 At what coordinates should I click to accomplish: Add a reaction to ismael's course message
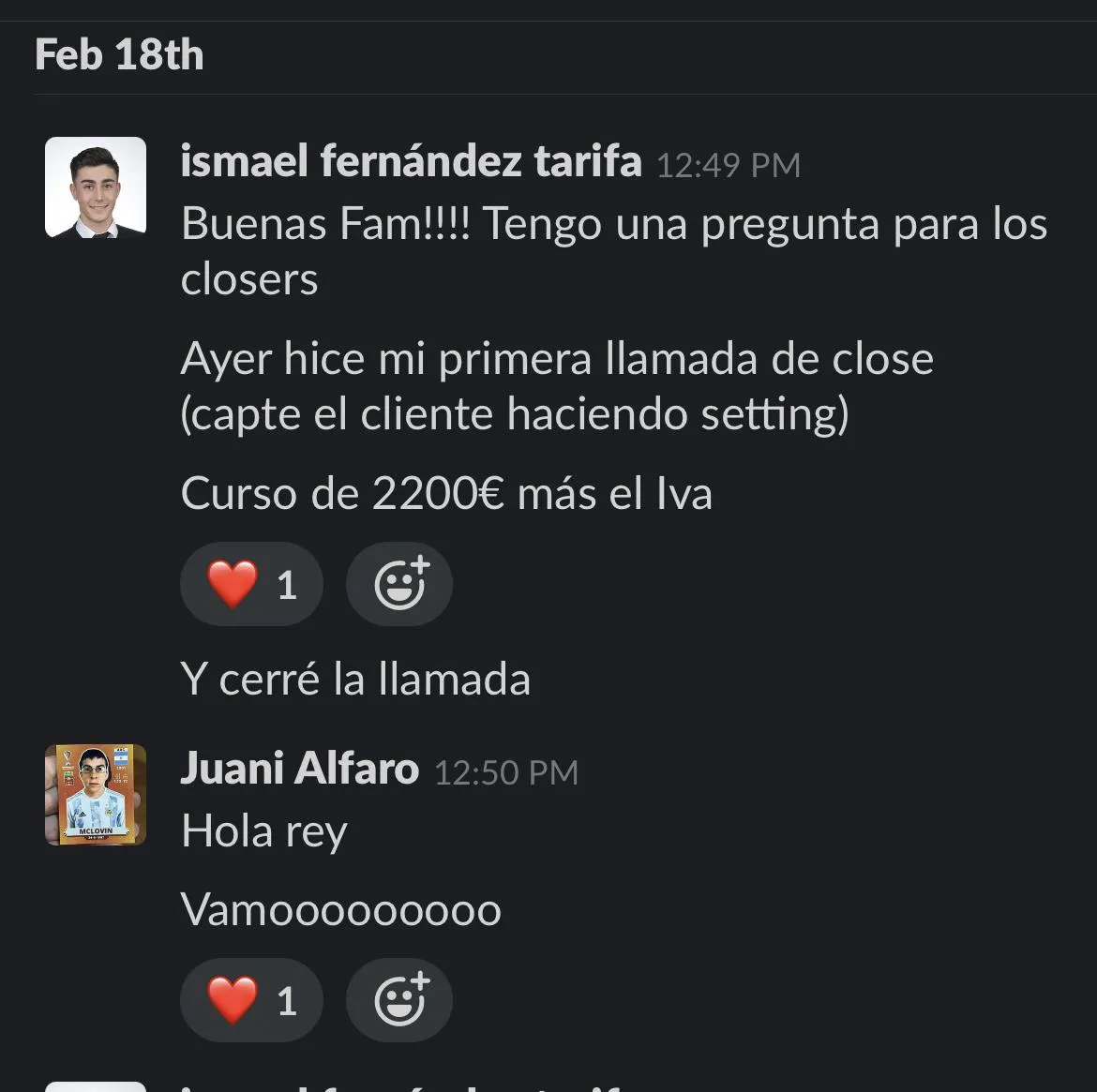coord(399,584)
